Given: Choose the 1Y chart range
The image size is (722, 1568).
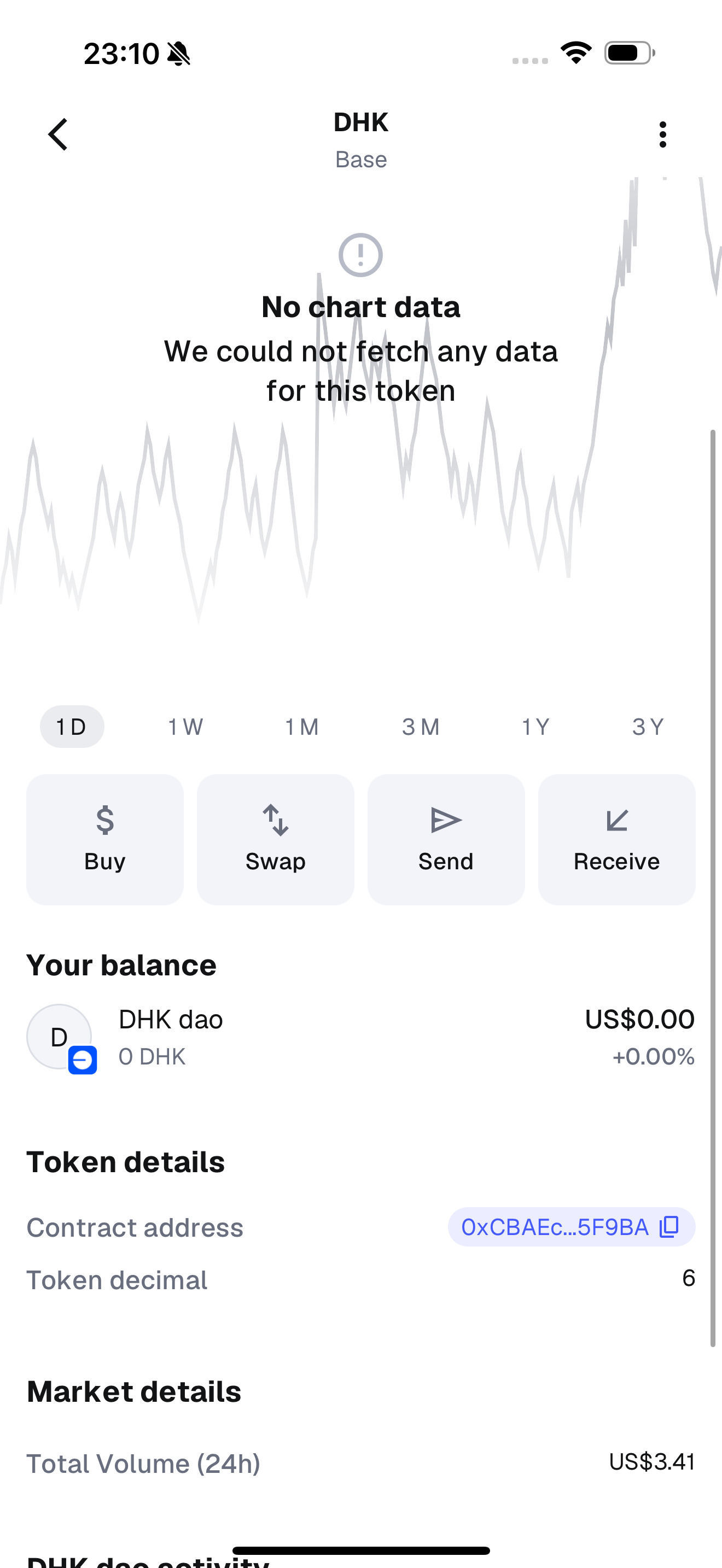Looking at the screenshot, I should [x=535, y=727].
